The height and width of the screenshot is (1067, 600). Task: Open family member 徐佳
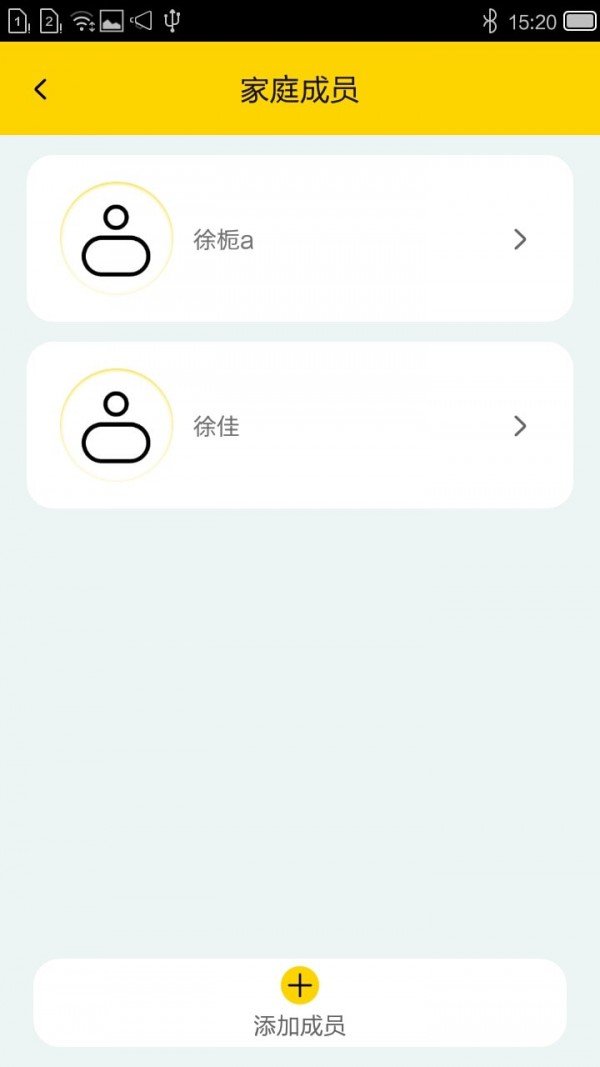(300, 426)
